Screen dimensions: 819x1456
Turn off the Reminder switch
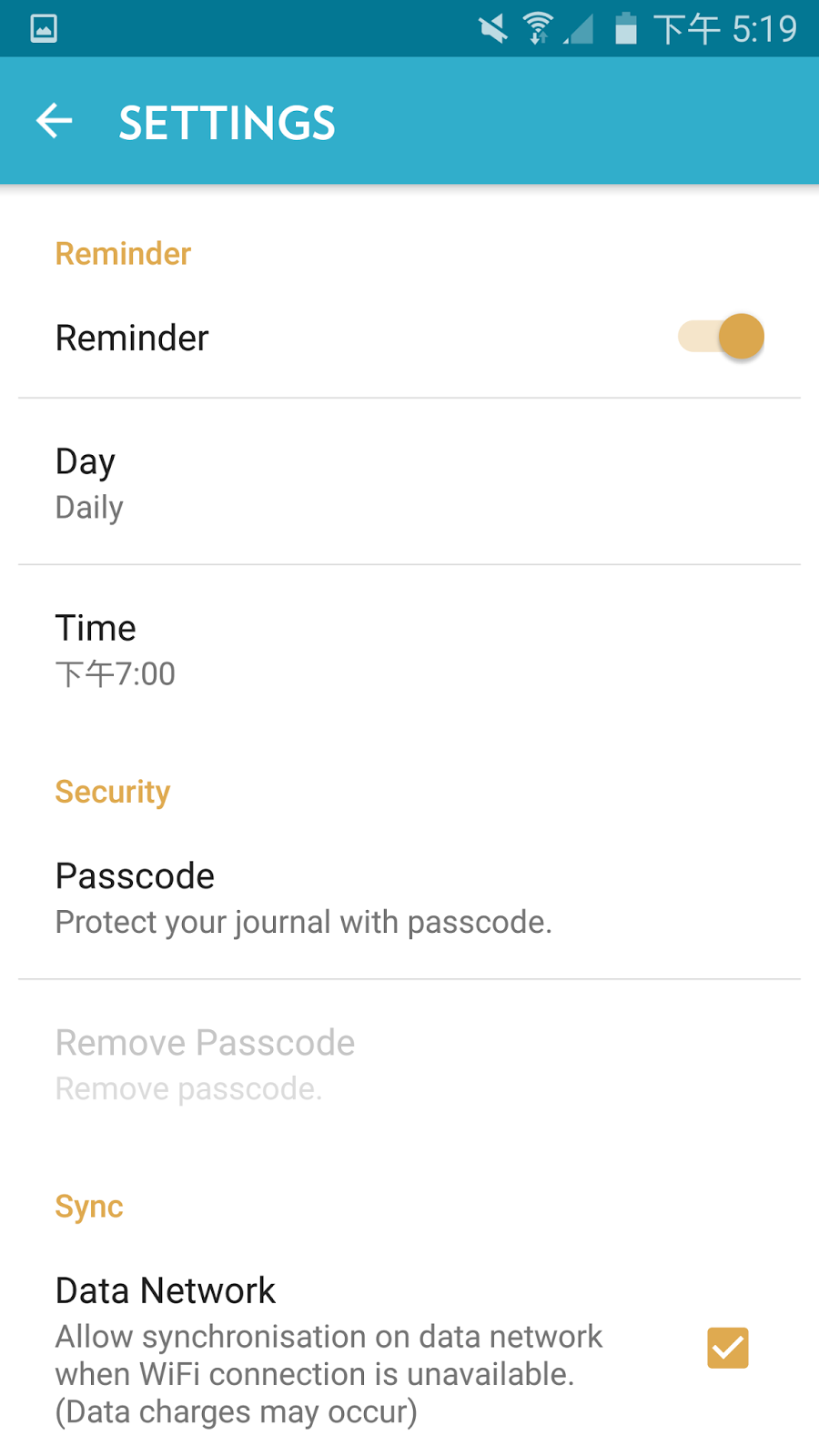(722, 337)
